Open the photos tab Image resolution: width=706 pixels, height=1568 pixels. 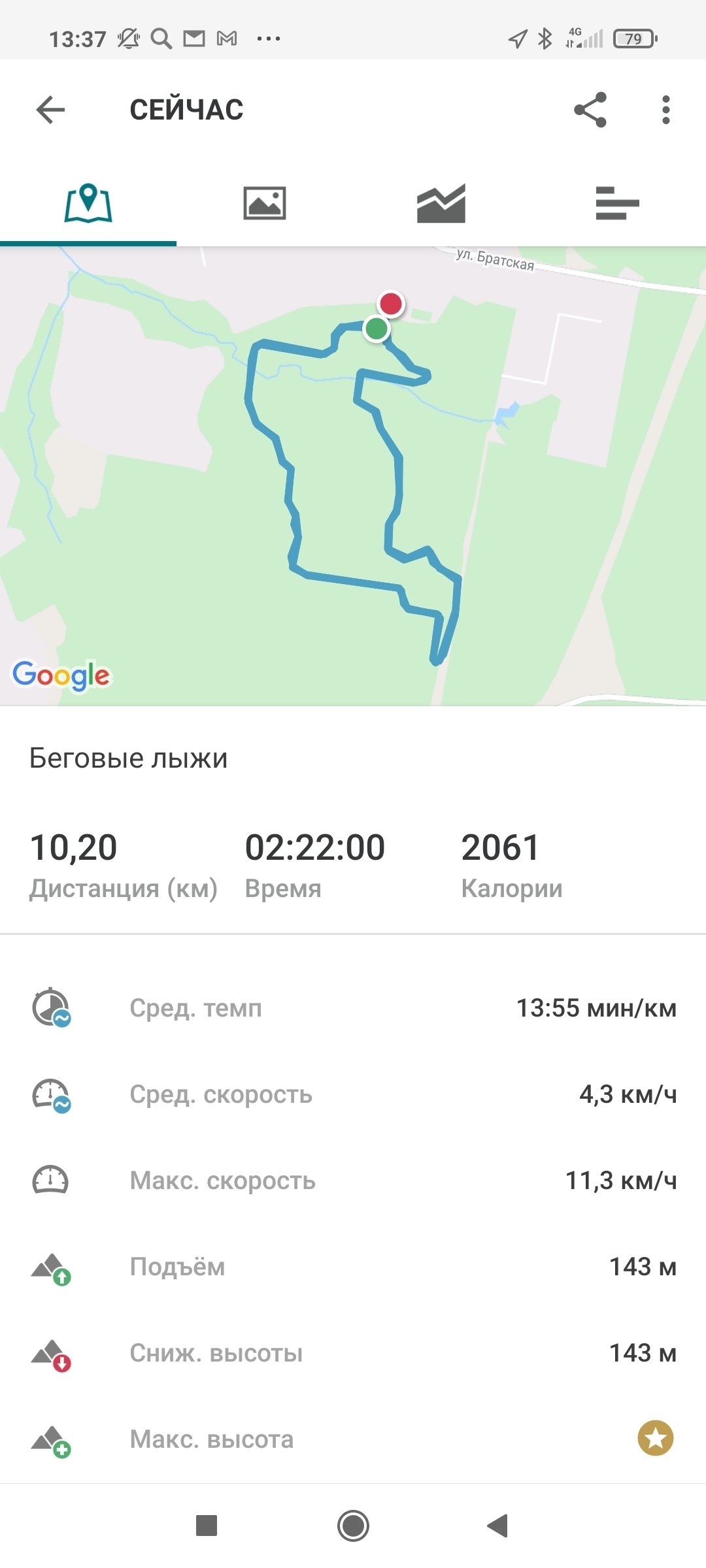265,204
